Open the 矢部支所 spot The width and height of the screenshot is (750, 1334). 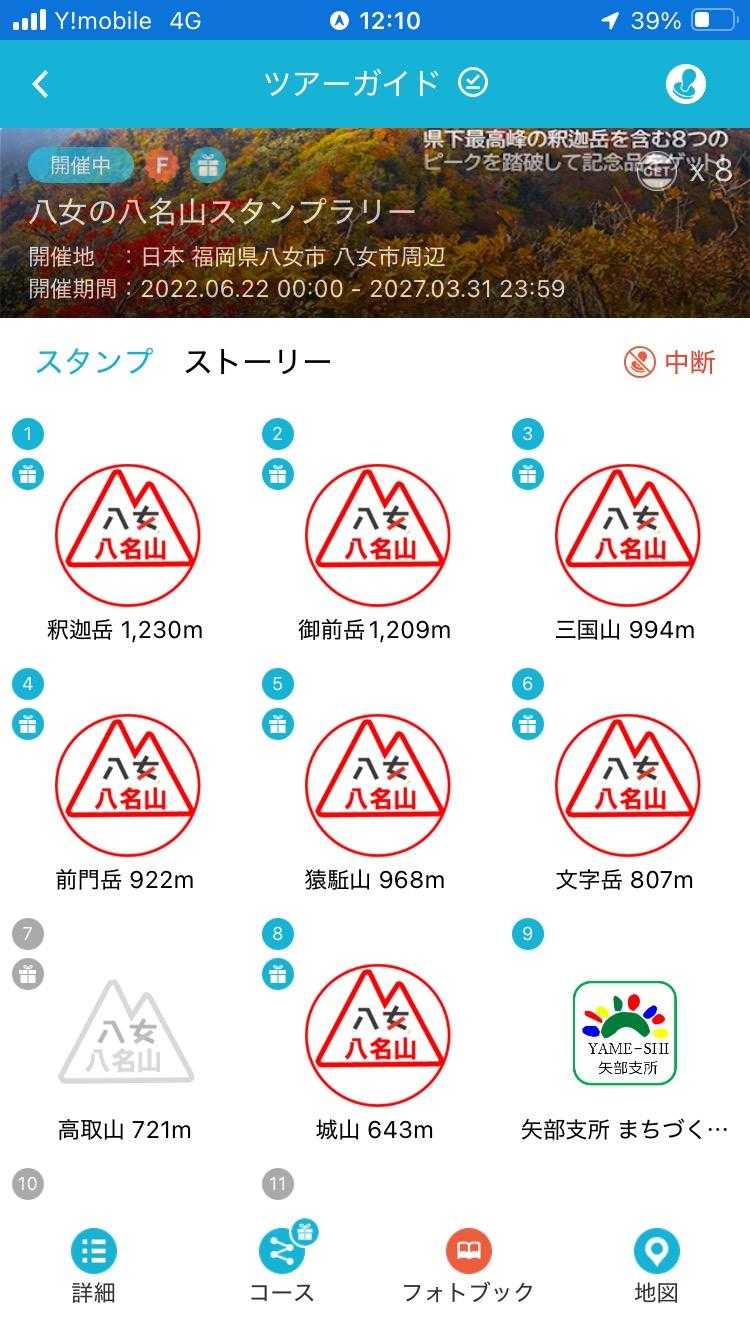click(626, 1036)
